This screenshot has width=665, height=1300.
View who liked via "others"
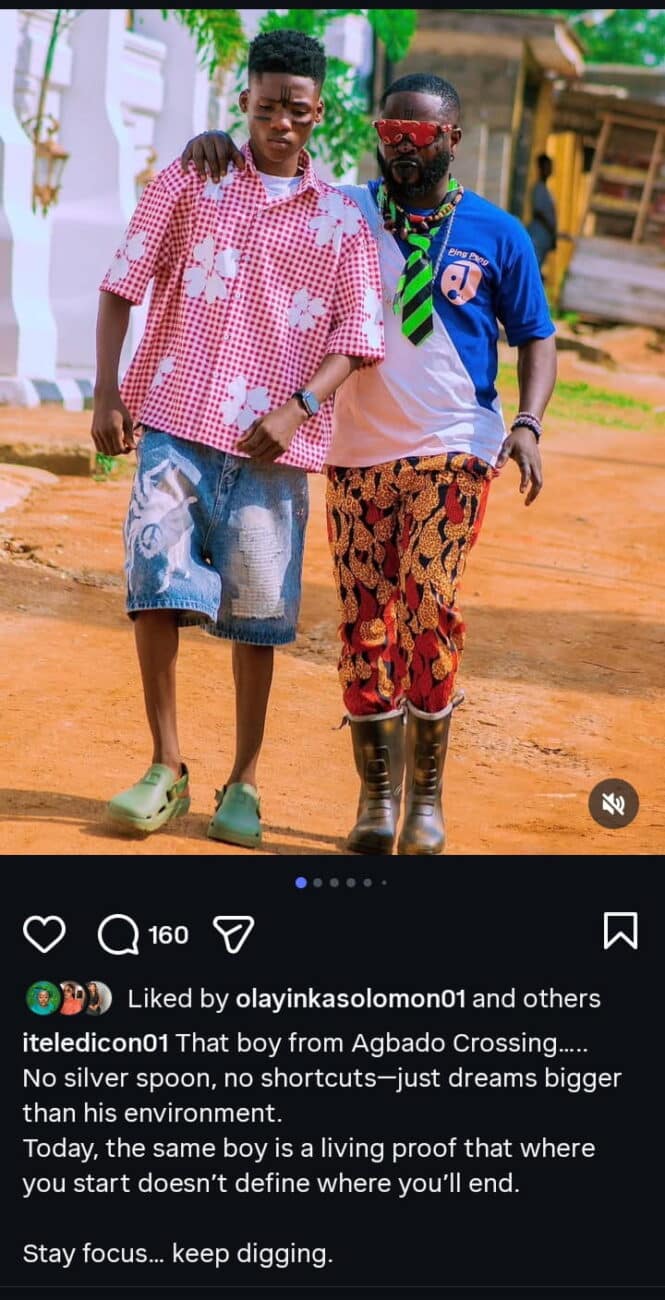568,998
